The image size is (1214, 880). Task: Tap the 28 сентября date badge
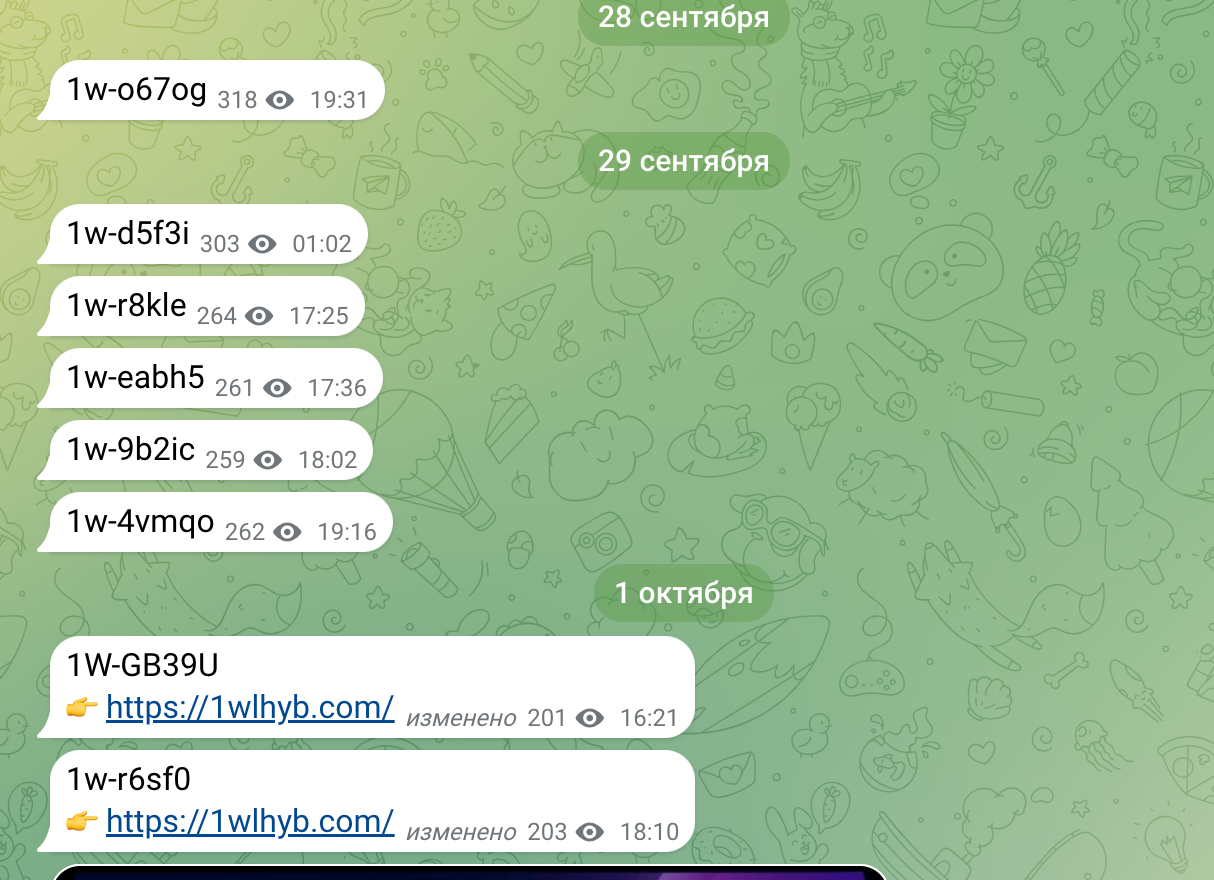684,18
